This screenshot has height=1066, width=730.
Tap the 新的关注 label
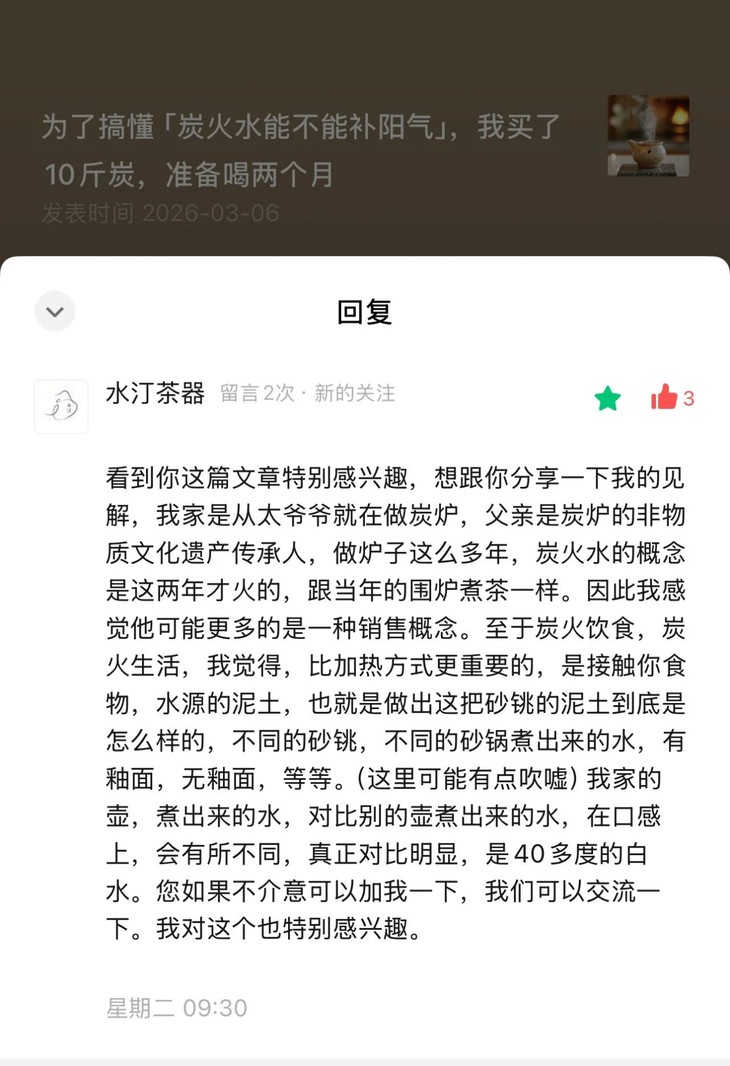coord(355,396)
